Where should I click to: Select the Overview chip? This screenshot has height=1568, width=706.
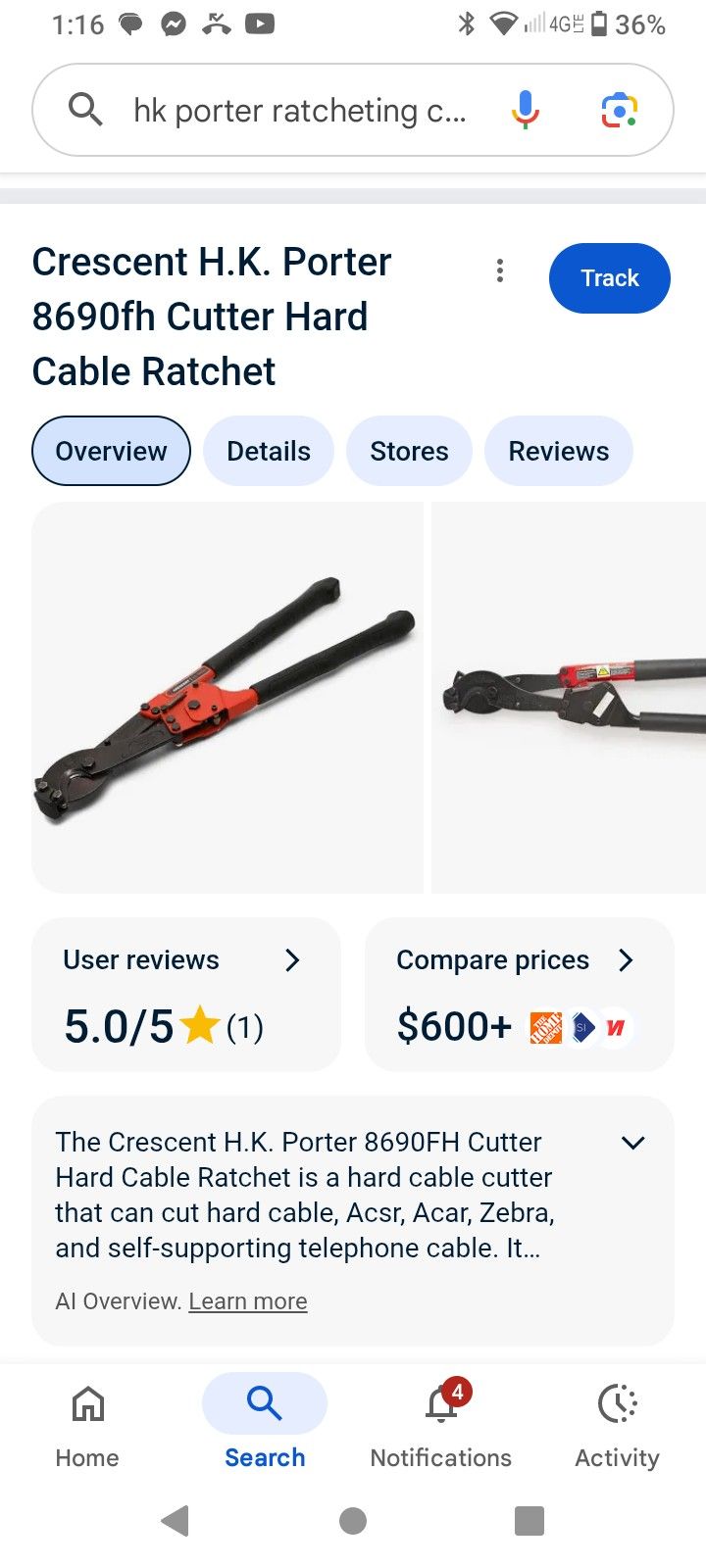click(x=111, y=451)
